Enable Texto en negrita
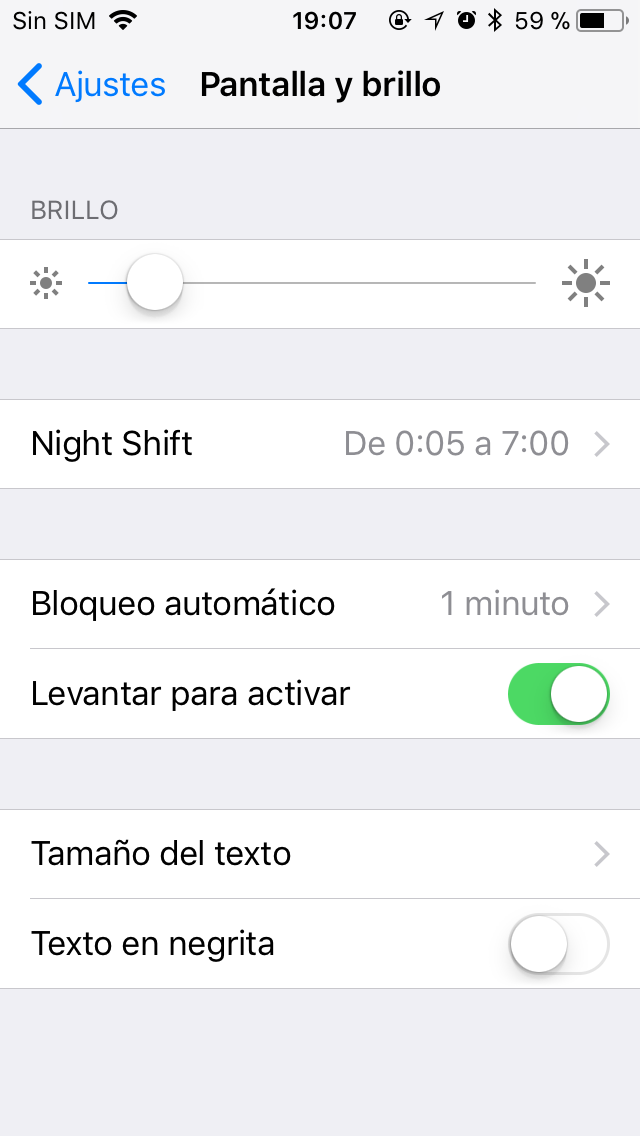Screen dimensions: 640x1136 pyautogui.click(x=558, y=944)
